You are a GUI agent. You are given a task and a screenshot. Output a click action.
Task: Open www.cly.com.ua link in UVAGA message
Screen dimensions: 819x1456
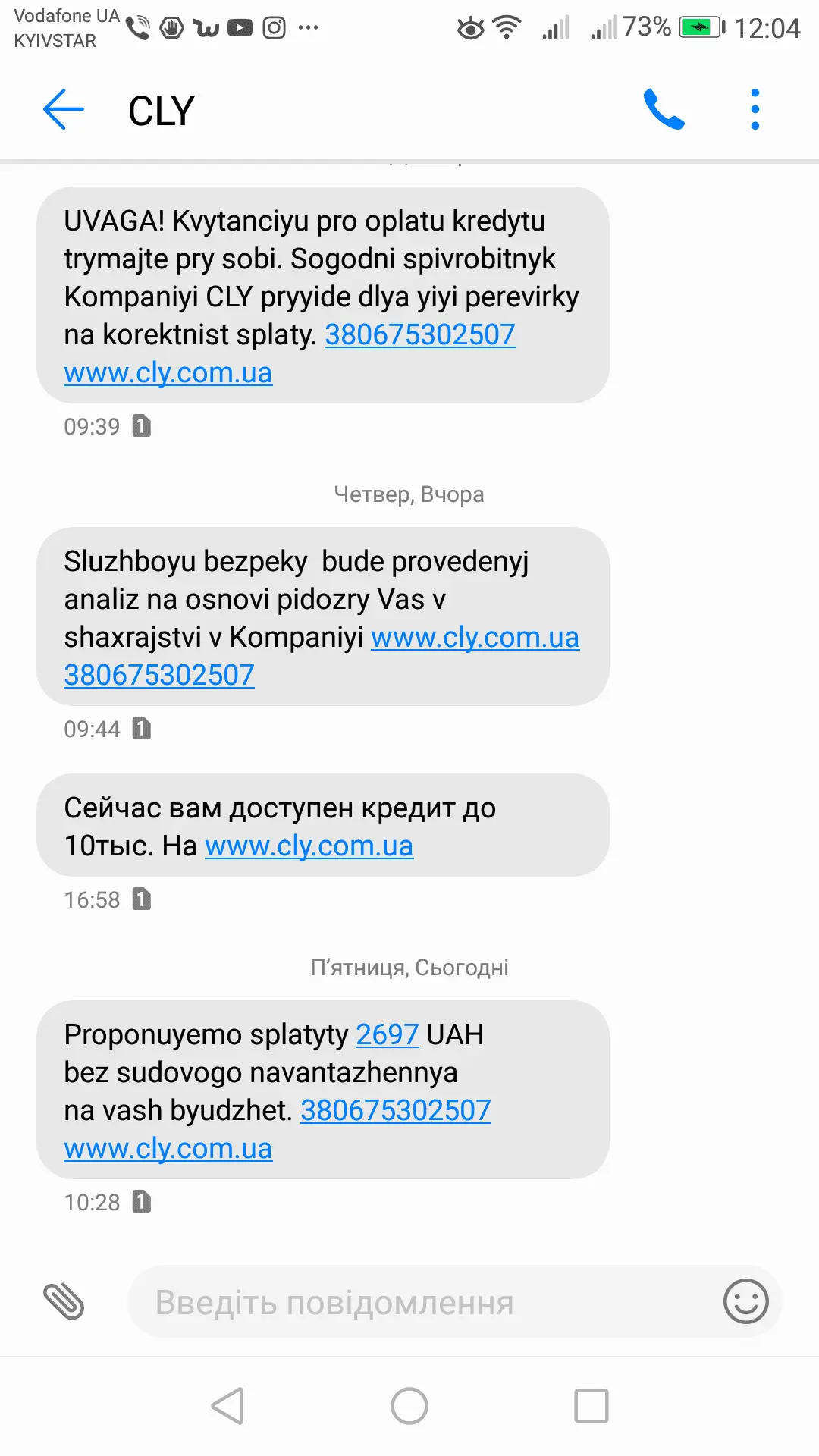click(168, 372)
